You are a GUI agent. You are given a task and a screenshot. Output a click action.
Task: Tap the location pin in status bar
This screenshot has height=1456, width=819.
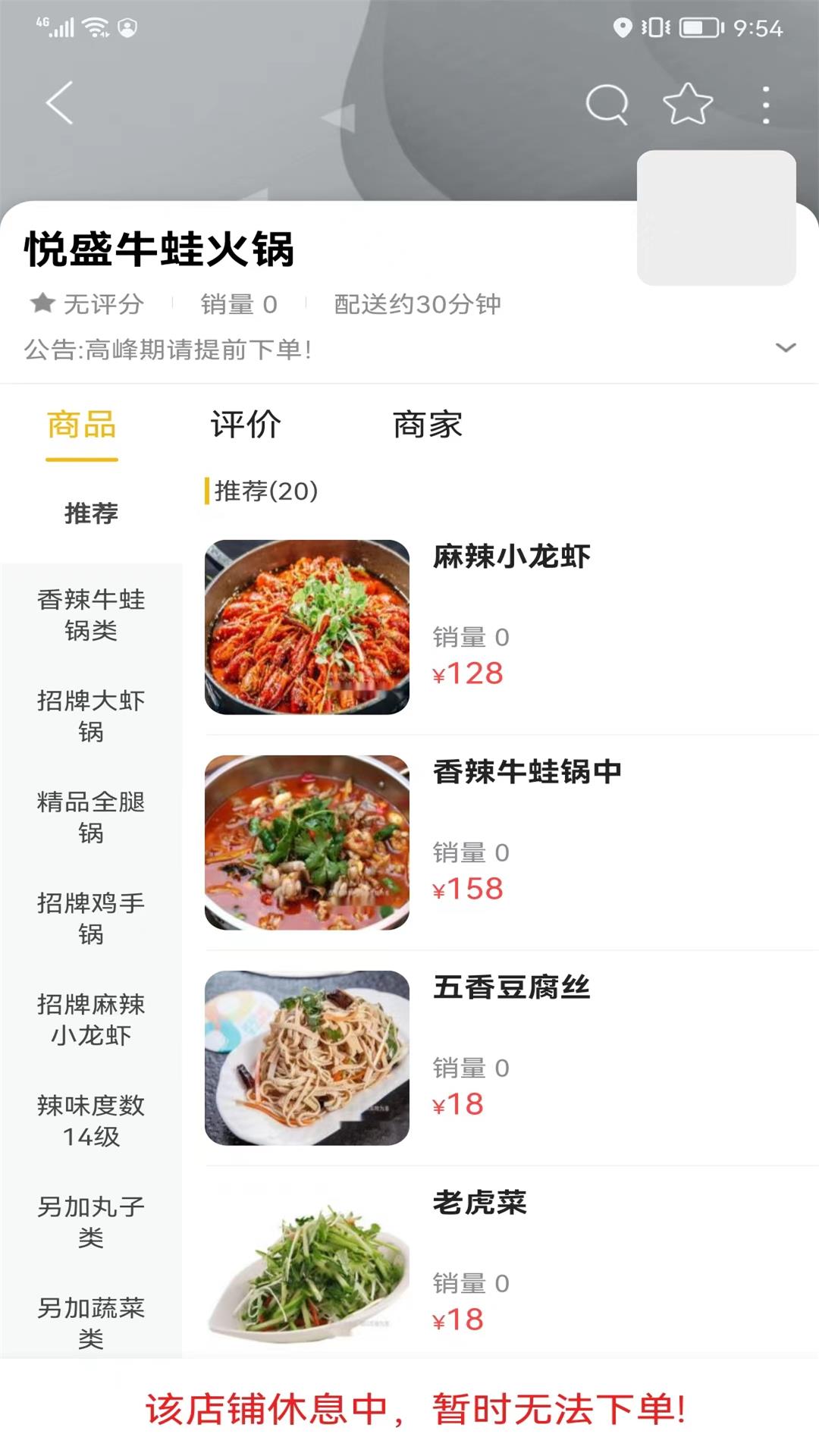tap(620, 28)
